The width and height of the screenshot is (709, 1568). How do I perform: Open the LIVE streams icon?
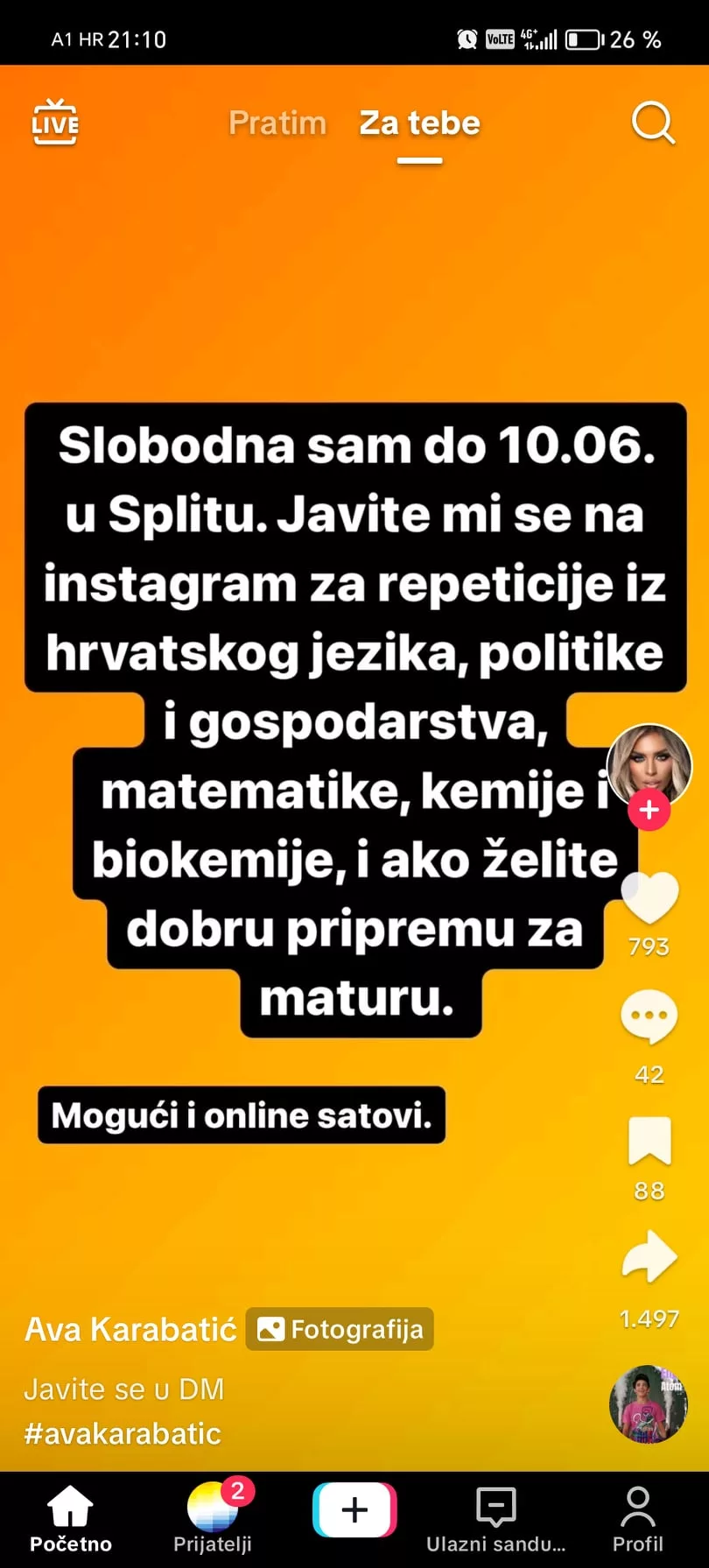coord(54,123)
